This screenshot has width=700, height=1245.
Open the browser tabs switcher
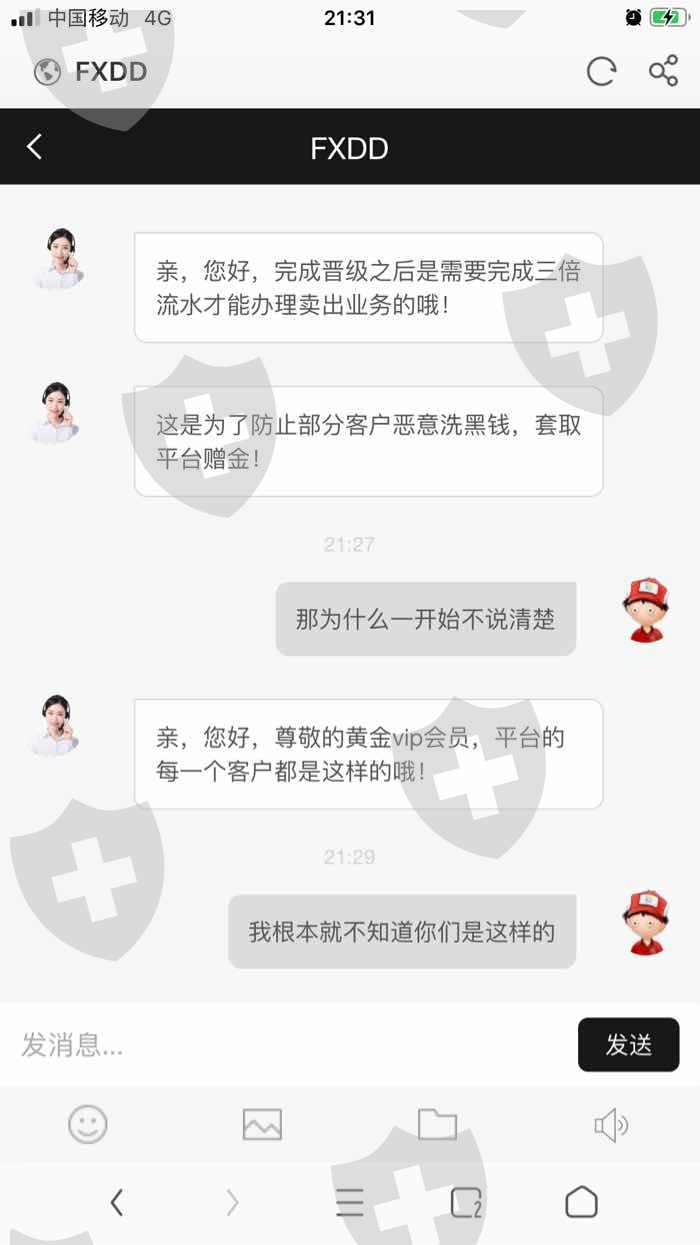click(x=466, y=1202)
